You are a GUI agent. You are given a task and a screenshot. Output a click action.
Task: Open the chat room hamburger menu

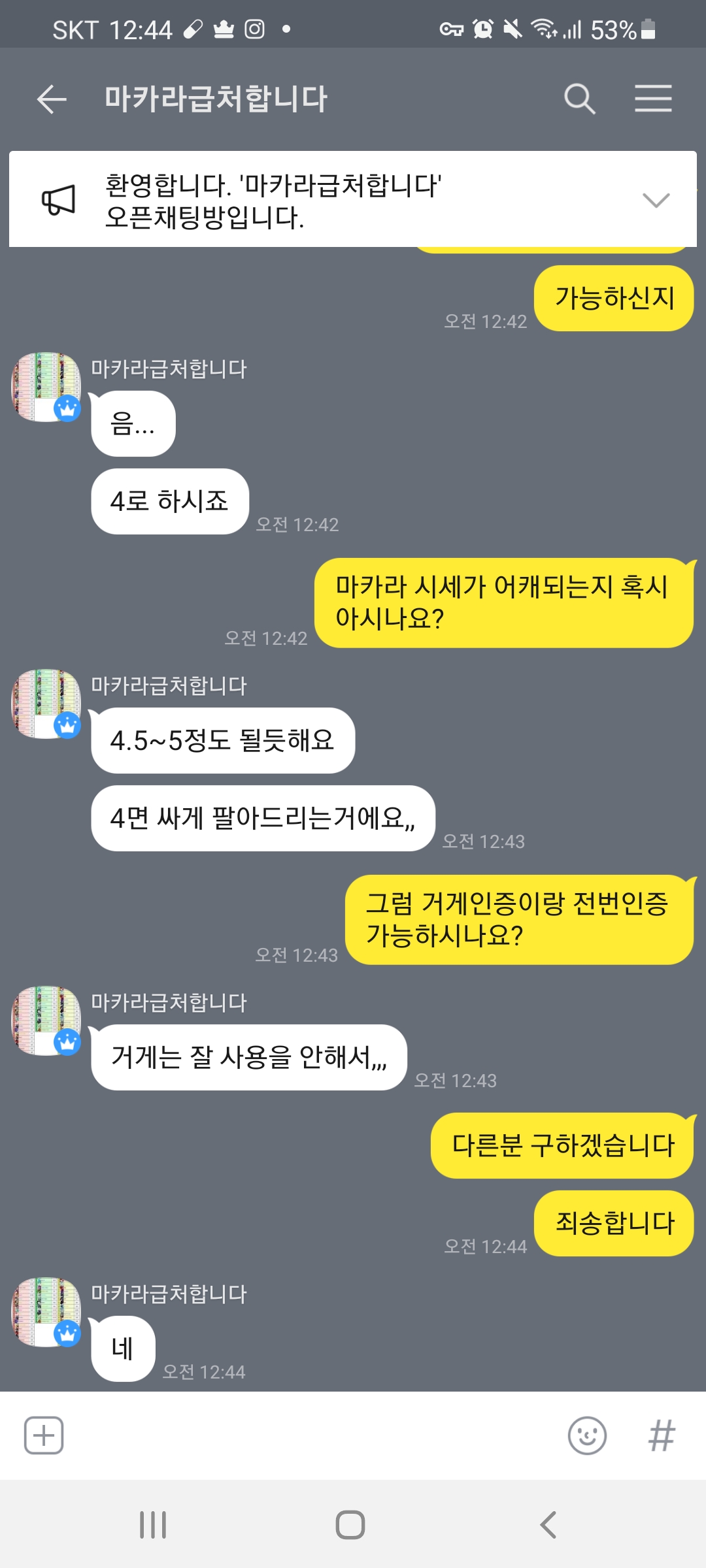[653, 99]
